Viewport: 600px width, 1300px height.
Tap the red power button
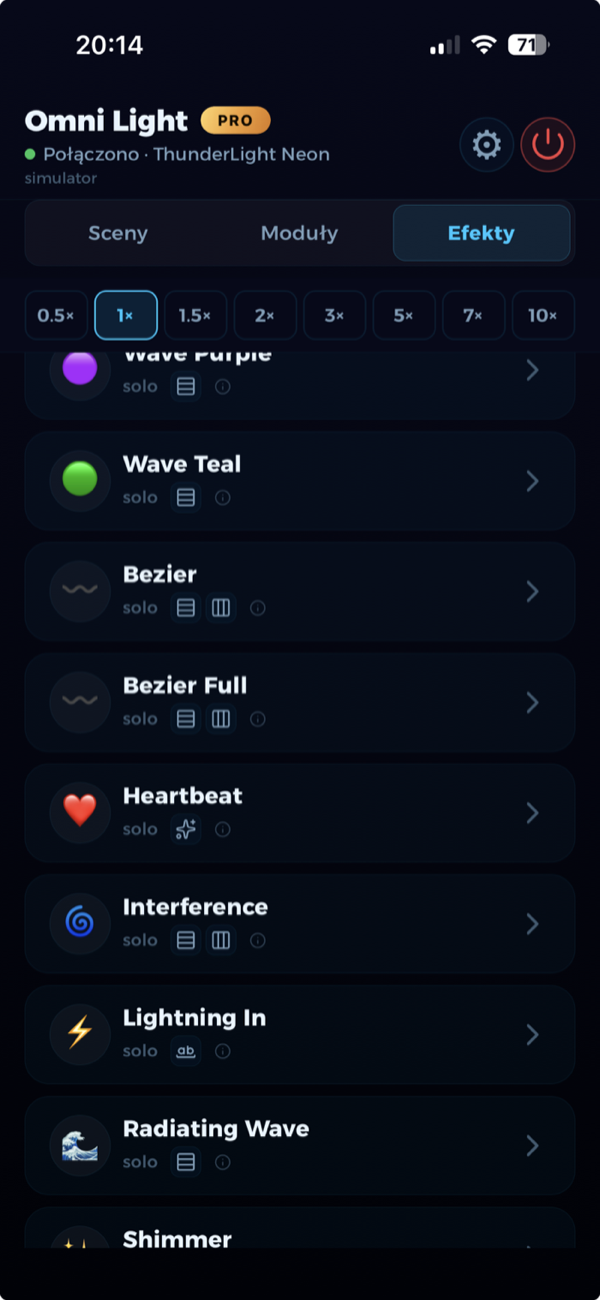coord(548,145)
